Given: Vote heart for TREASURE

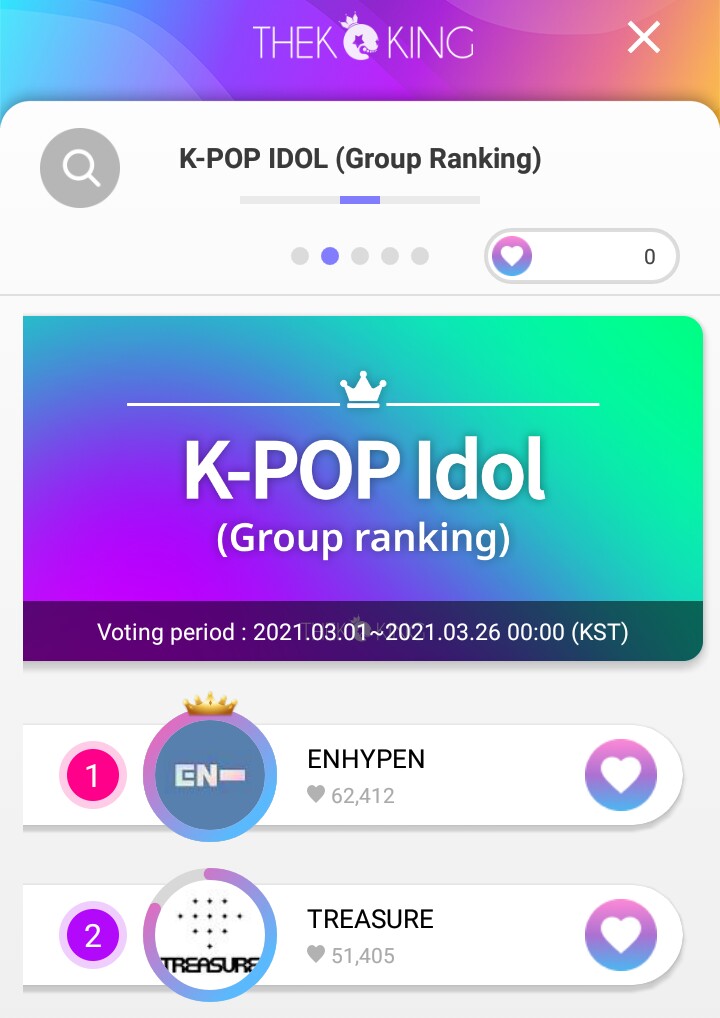Looking at the screenshot, I should (x=620, y=935).
